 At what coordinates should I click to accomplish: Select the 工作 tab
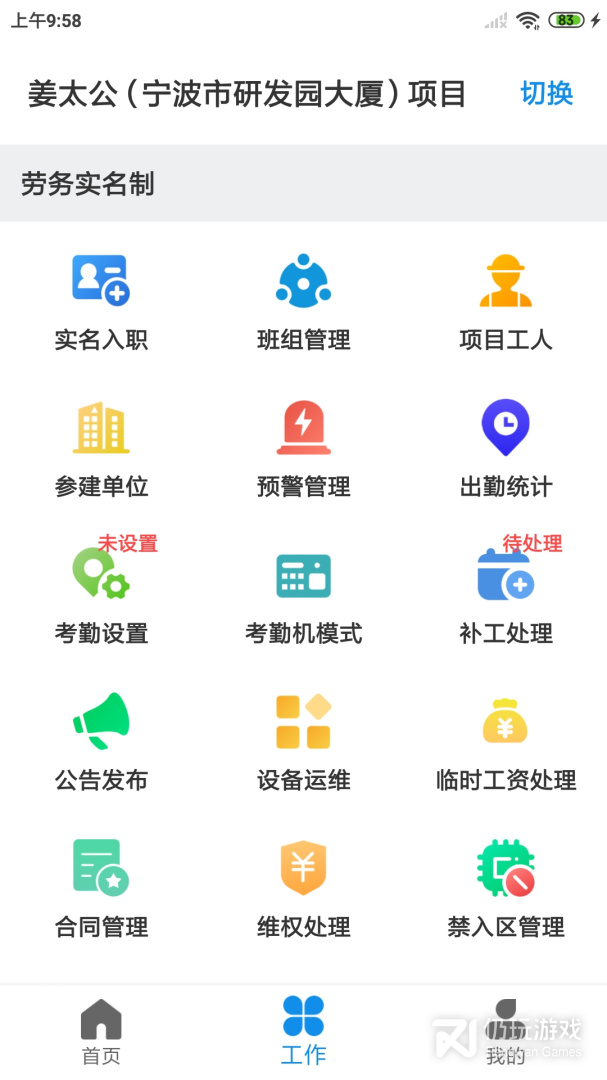click(303, 1031)
